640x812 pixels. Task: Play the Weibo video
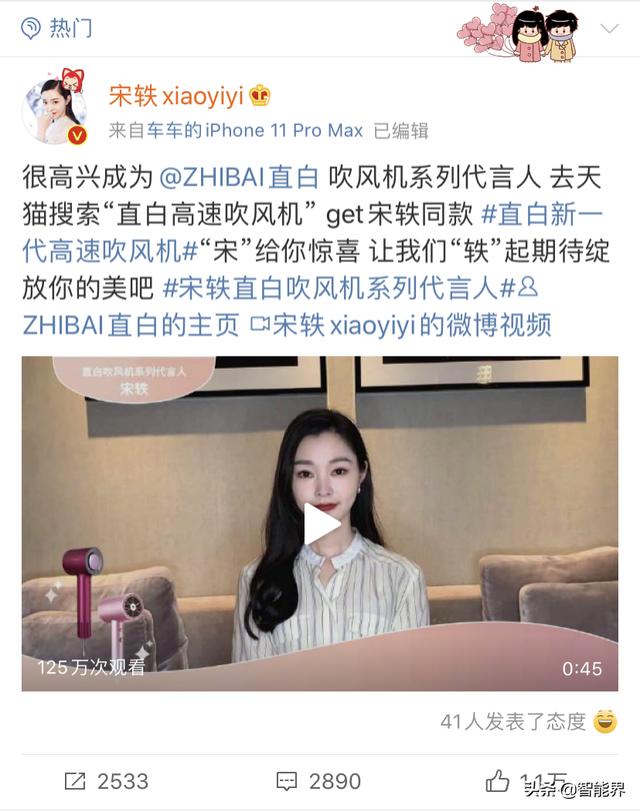click(x=321, y=524)
